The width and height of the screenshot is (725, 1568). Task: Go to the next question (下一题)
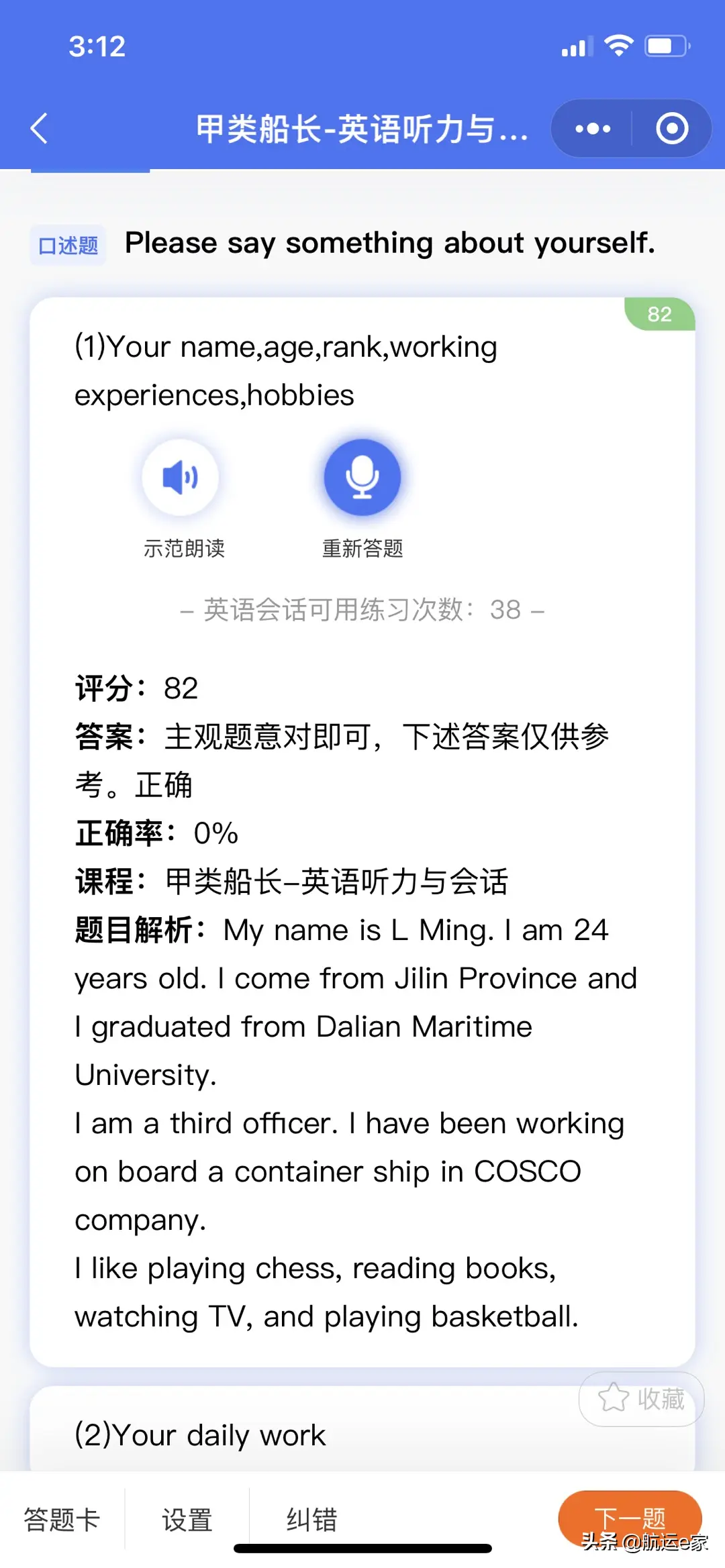630,1518
